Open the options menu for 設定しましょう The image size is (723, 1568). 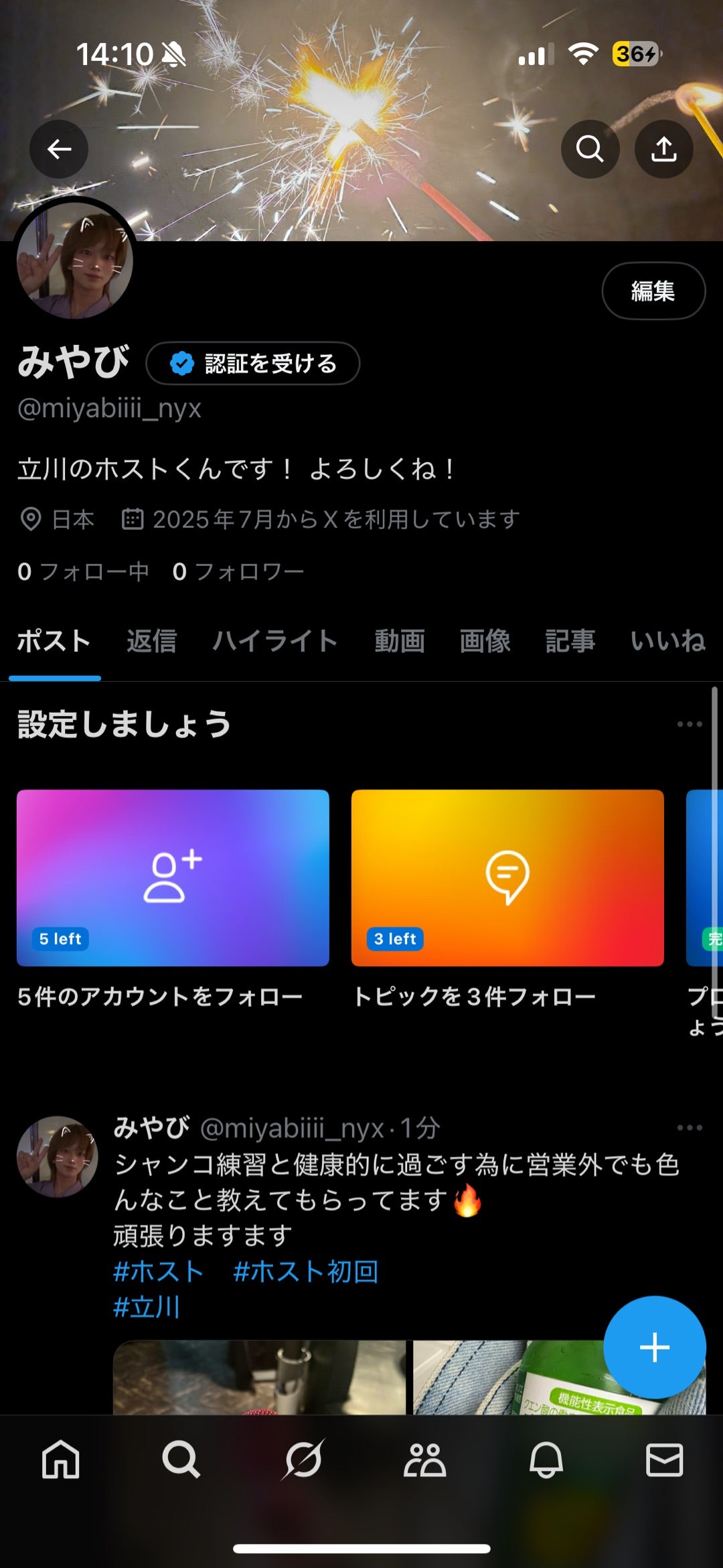coord(689,724)
